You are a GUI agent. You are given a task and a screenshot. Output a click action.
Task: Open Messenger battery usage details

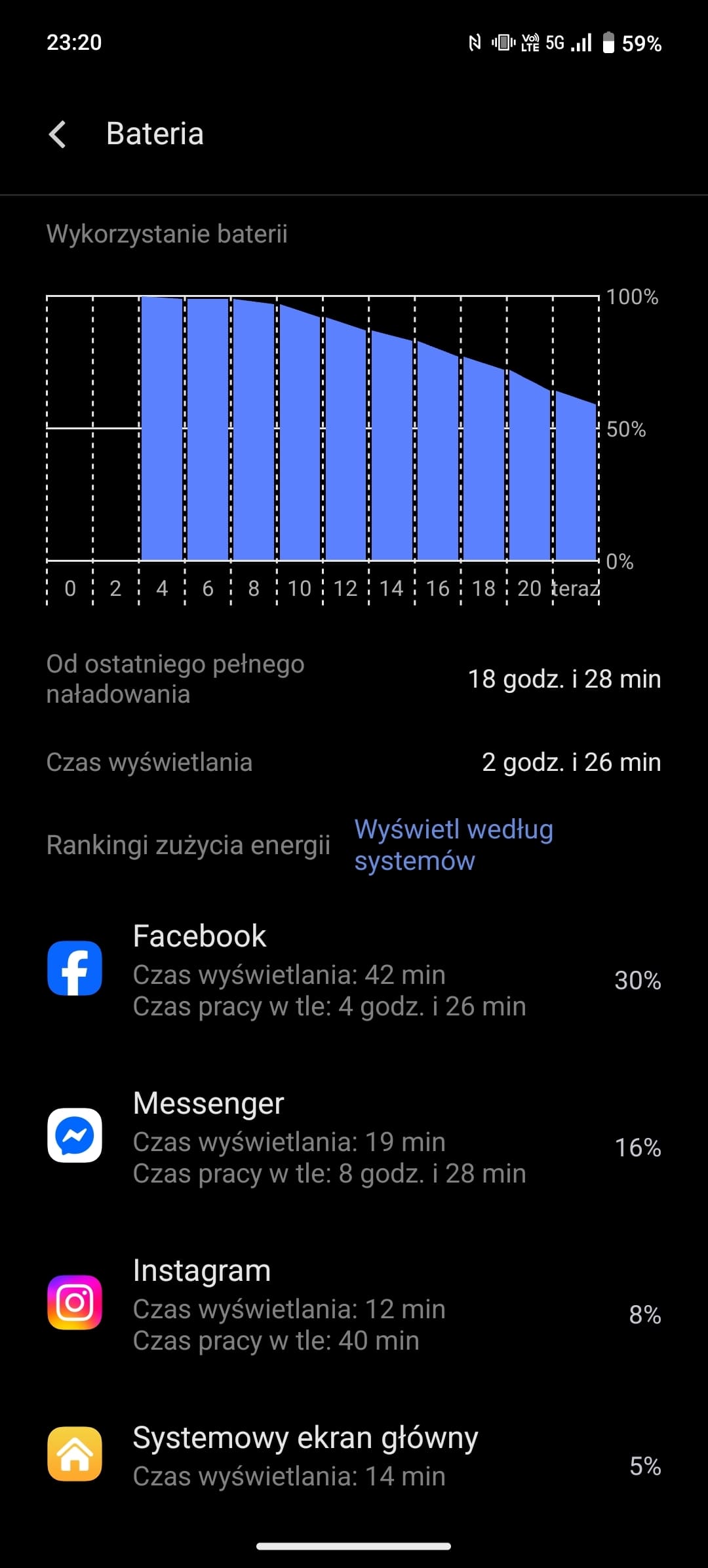click(354, 1137)
